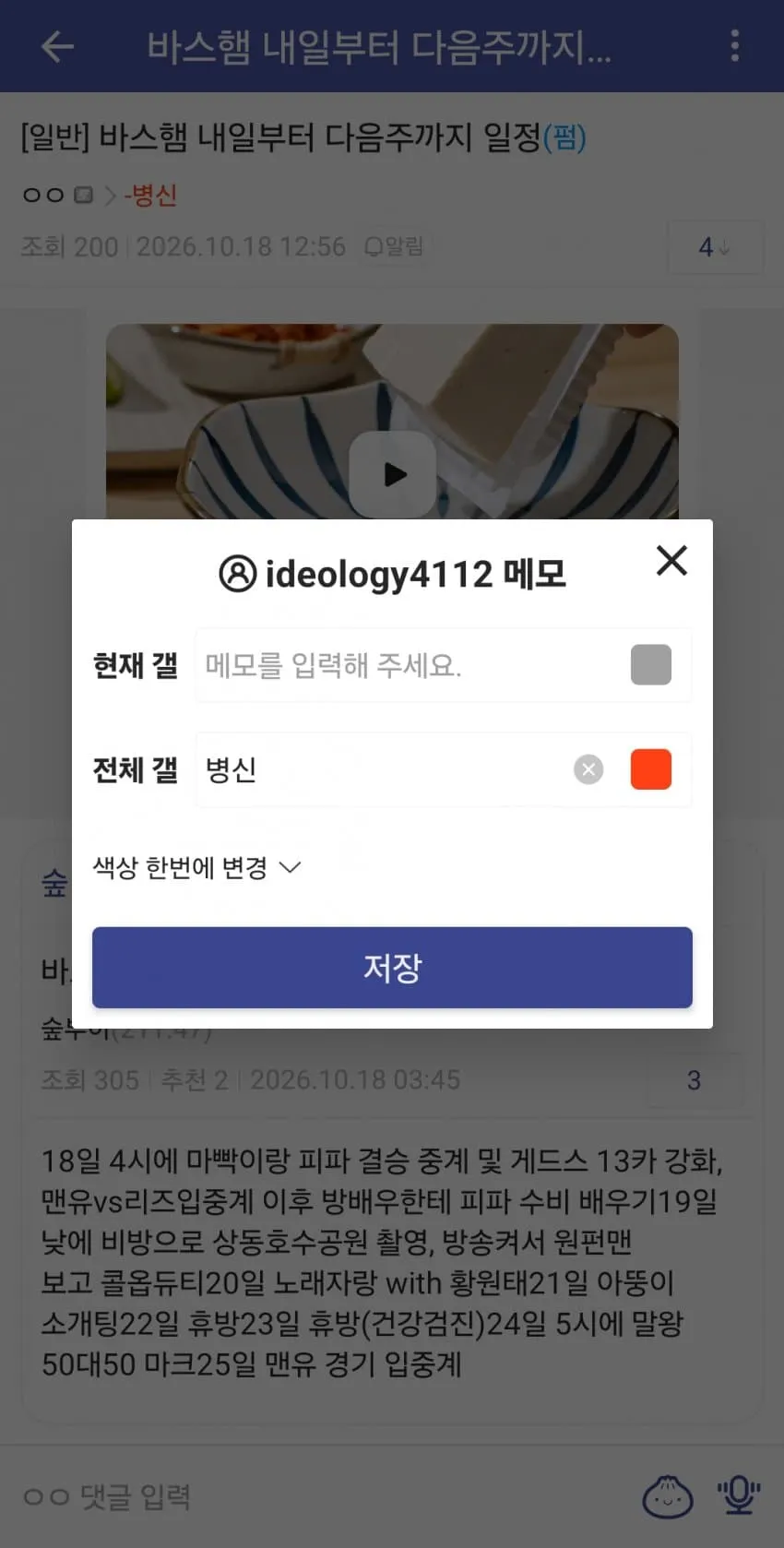The width and height of the screenshot is (784, 1548).
Task: Save the memo with 저장 button
Action: (392, 968)
